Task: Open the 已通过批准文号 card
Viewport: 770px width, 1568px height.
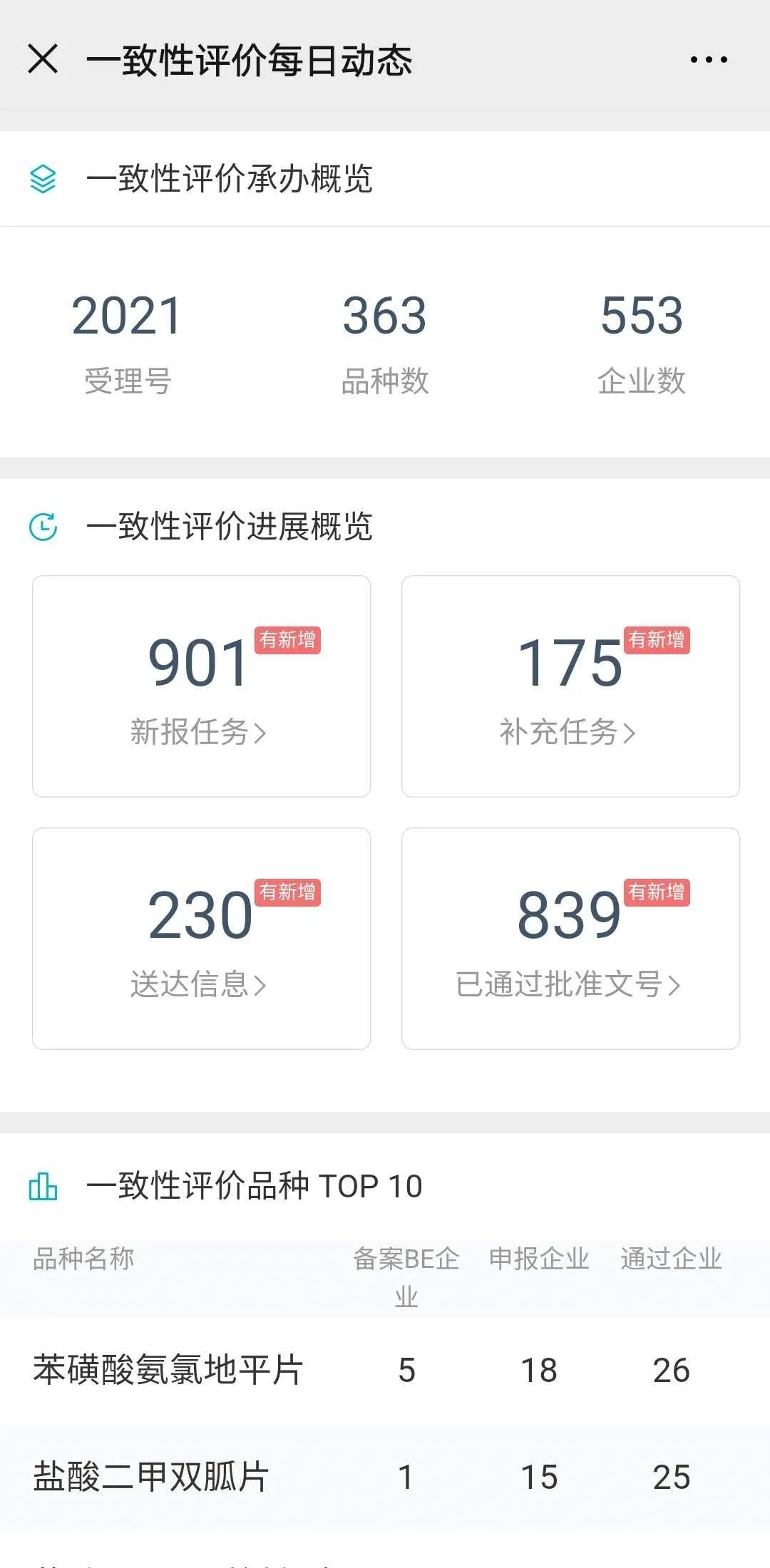Action: (570, 939)
